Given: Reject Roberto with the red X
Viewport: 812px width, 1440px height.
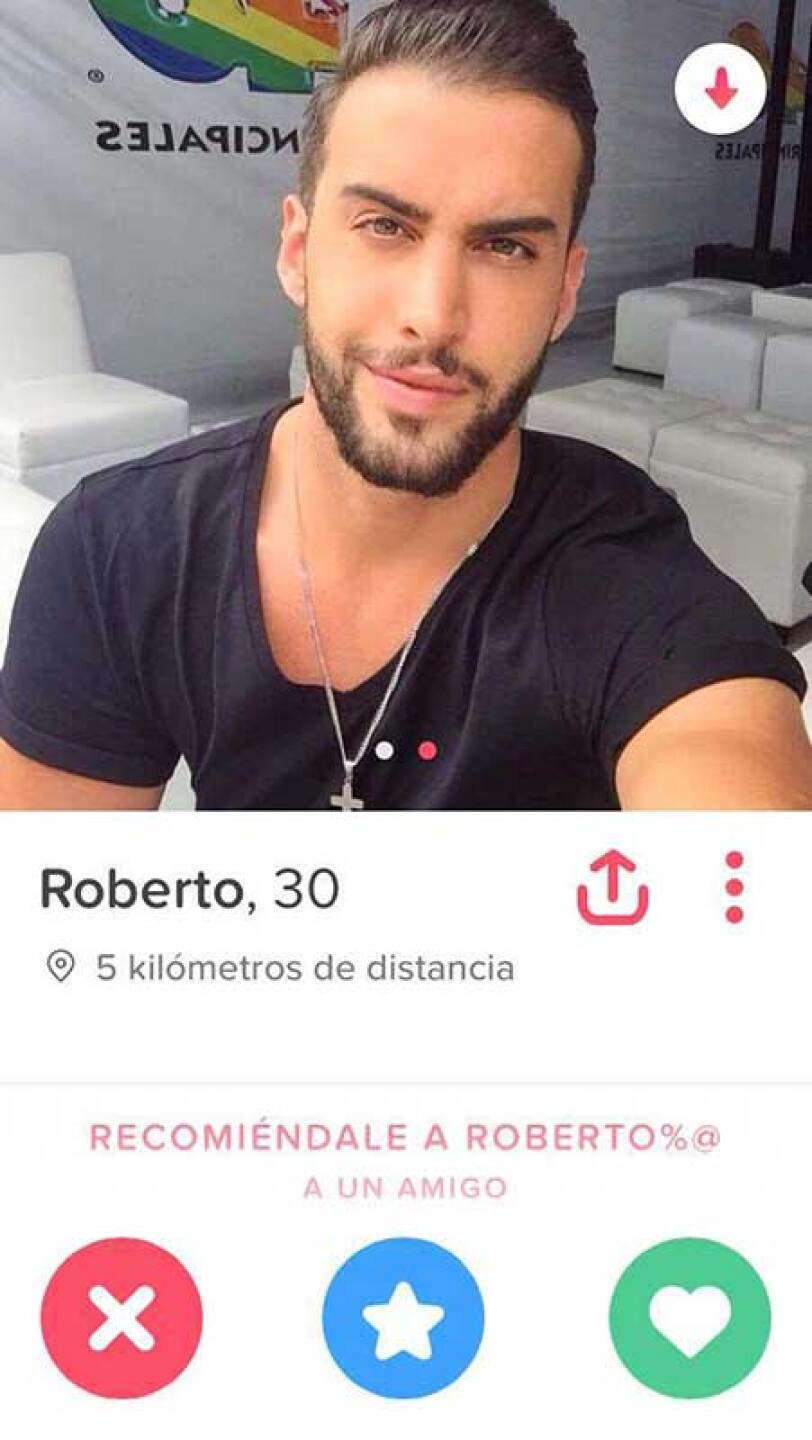Looking at the screenshot, I should pos(121,1318).
